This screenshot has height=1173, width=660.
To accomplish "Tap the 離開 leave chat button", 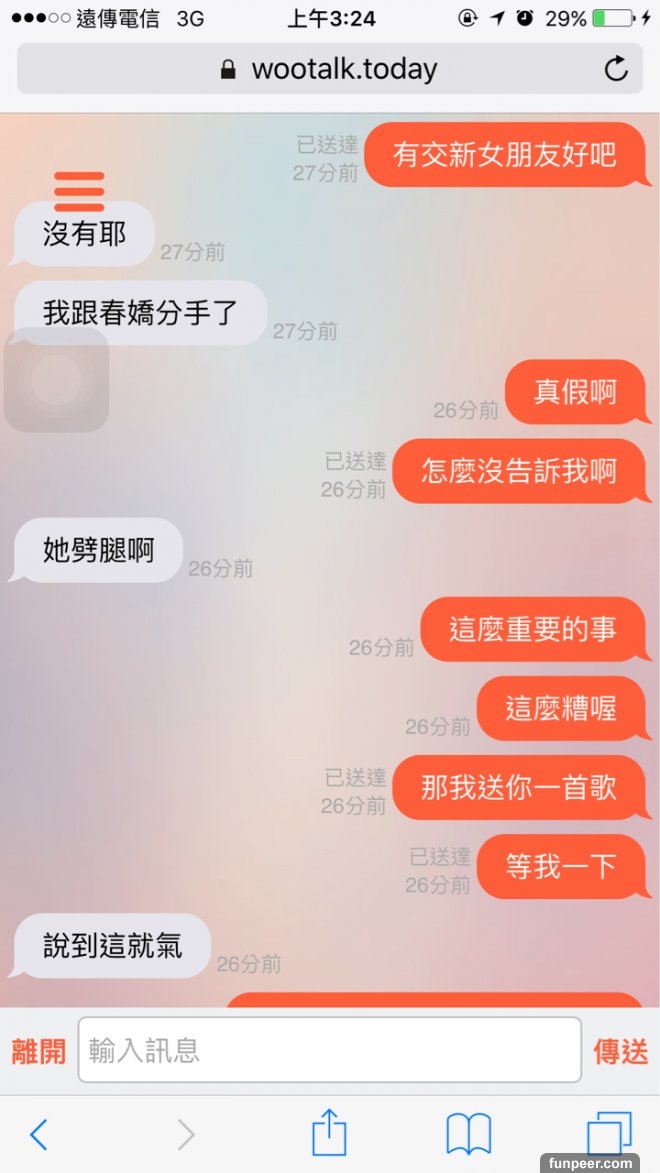I will coord(39,1051).
